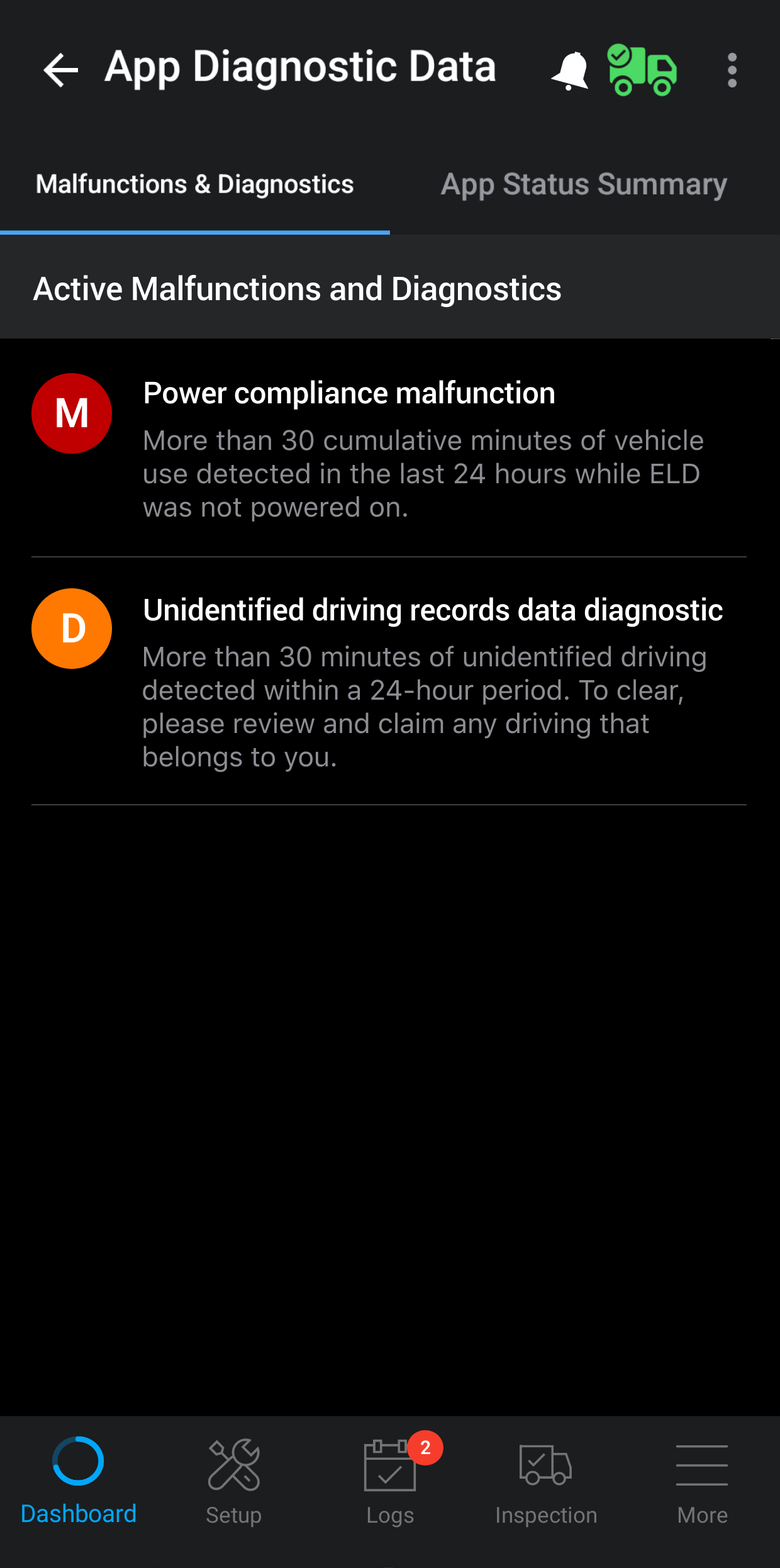Image resolution: width=780 pixels, height=1568 pixels.
Task: Select the Malfunctions & Diagnostics tab
Action: [194, 184]
